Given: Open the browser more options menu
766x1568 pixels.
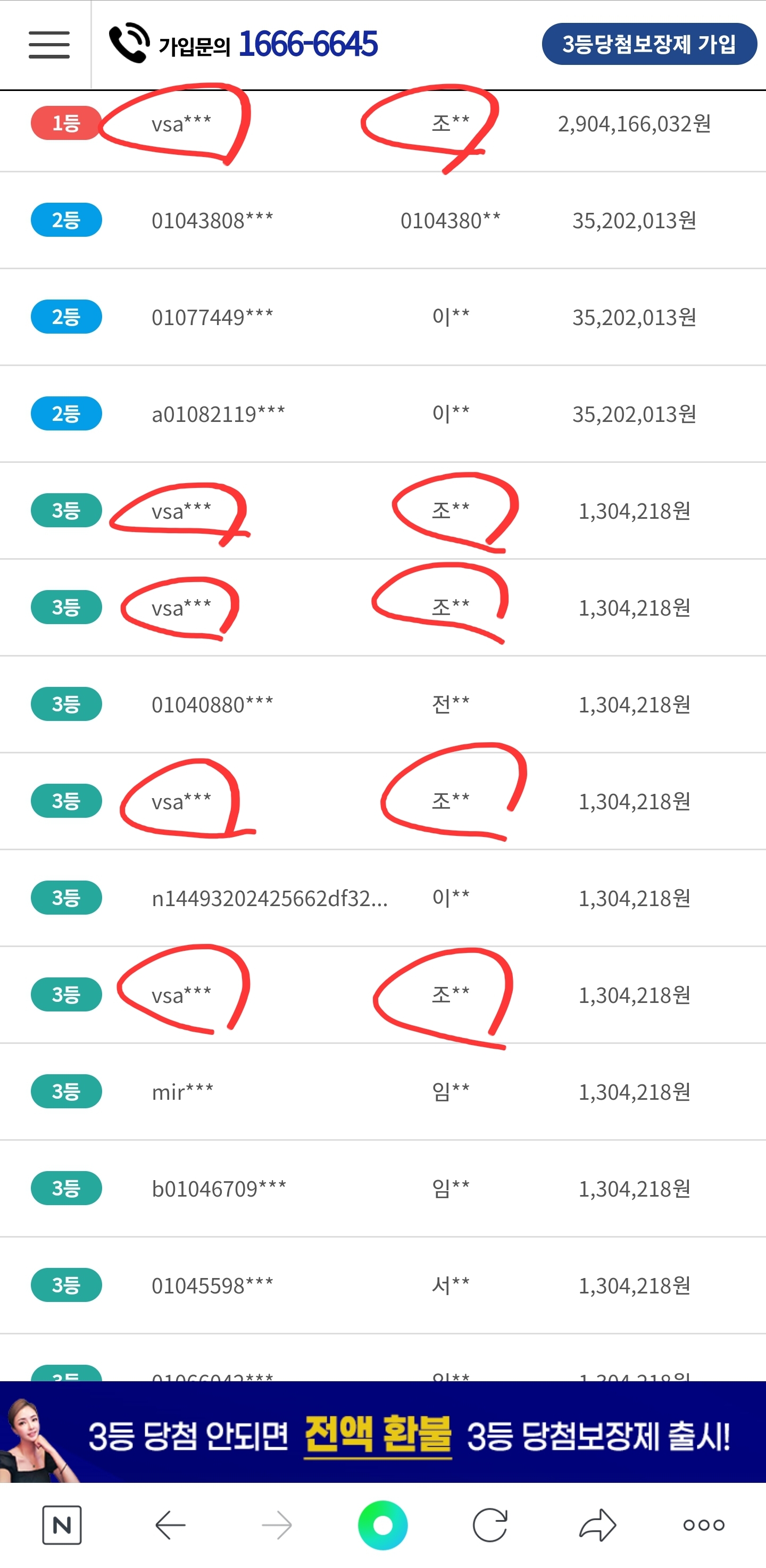Looking at the screenshot, I should click(703, 1525).
